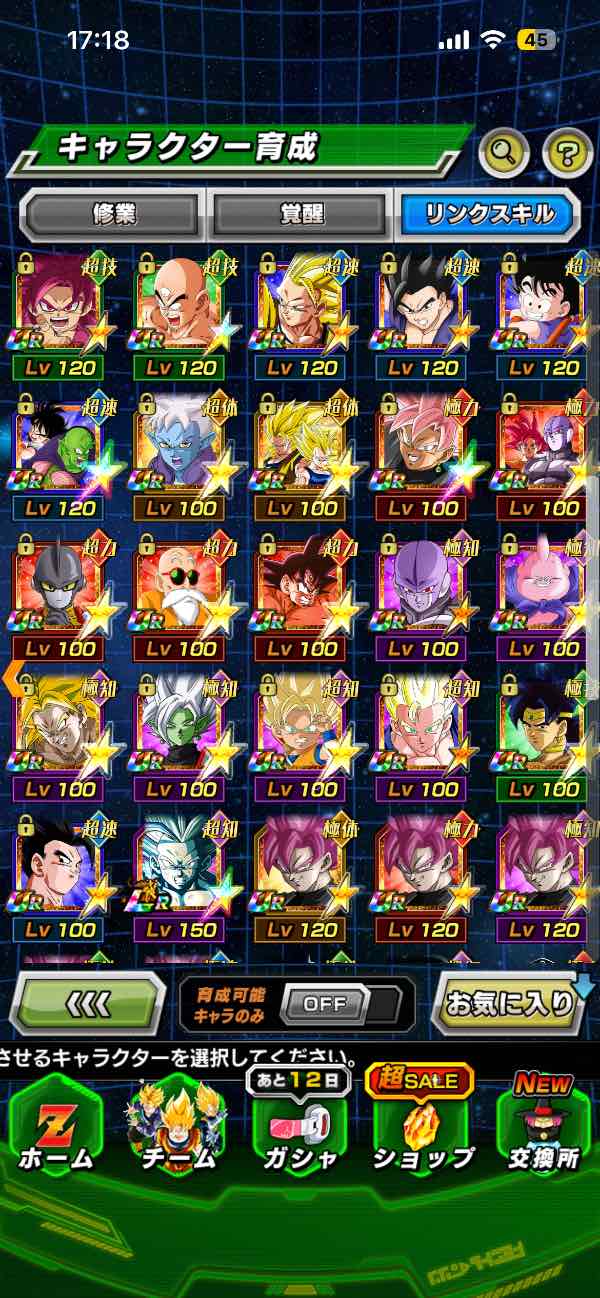Open the お気に入り favorites button
This screenshot has height=1298, width=600.
511,1003
